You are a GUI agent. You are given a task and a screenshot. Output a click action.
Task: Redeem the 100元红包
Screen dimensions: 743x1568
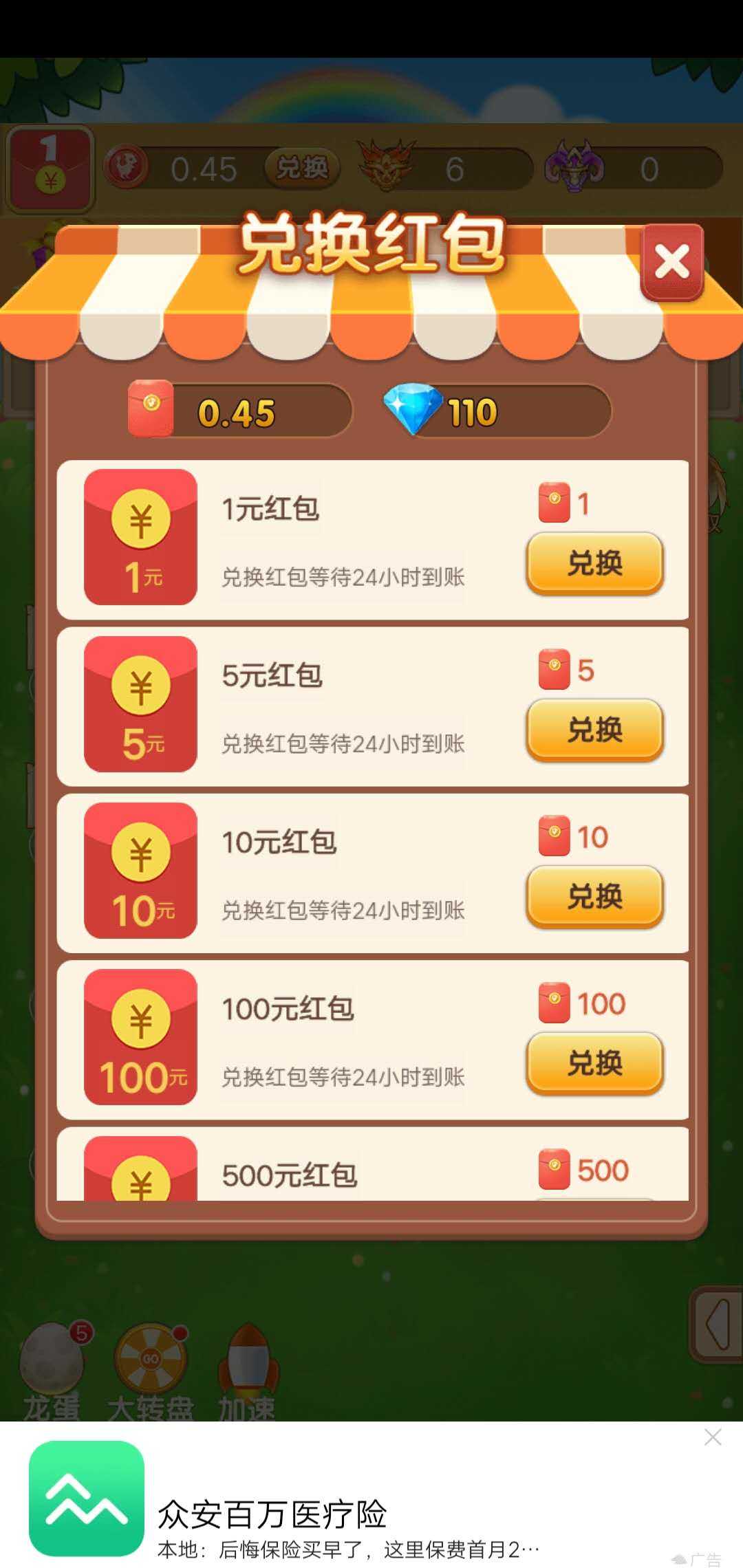tap(594, 1064)
